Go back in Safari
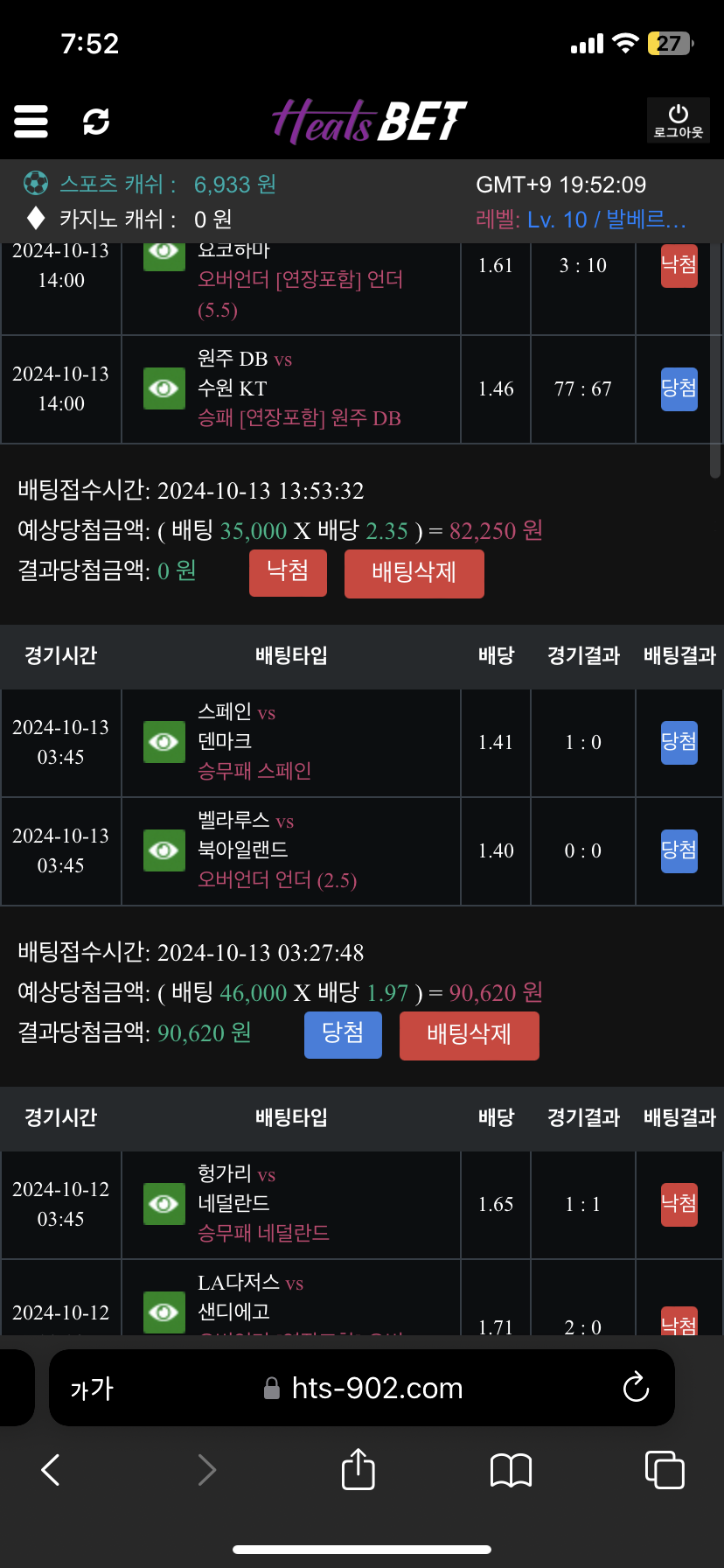Image resolution: width=724 pixels, height=1568 pixels. tap(51, 1470)
